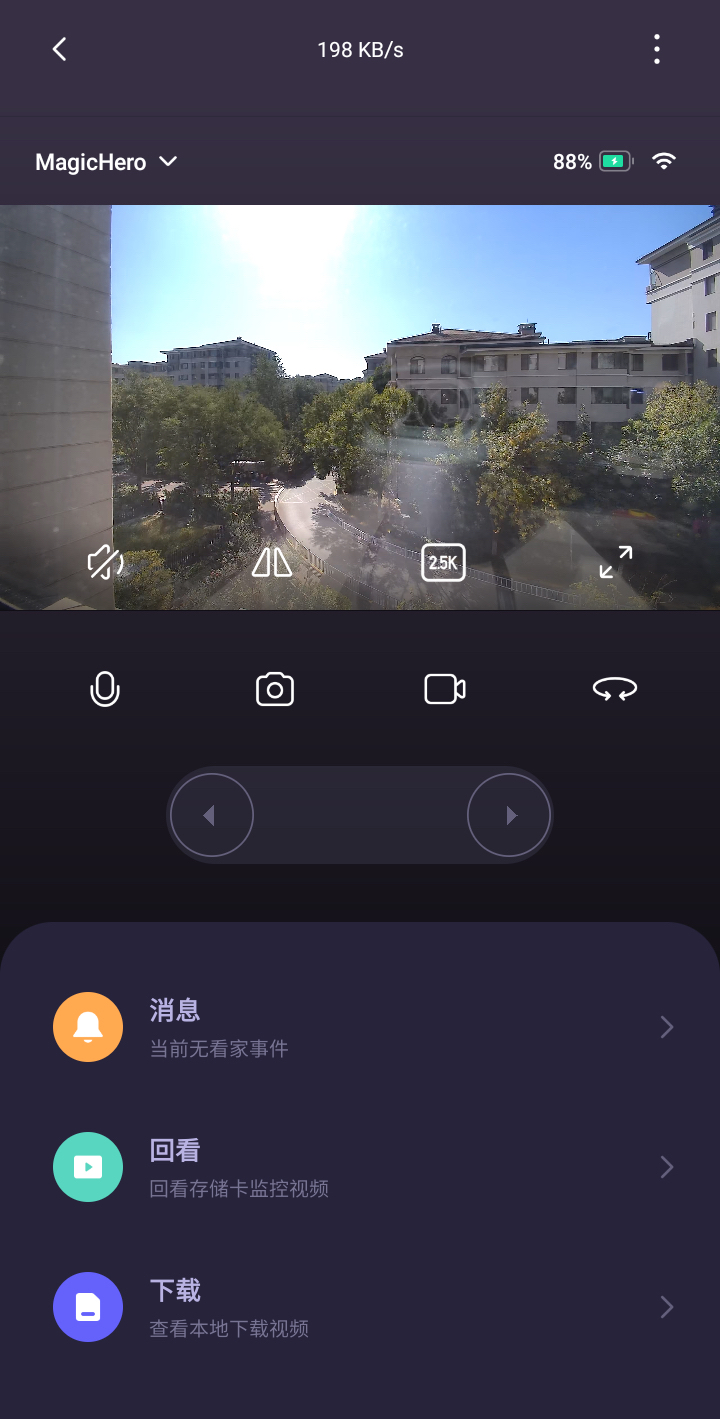Viewport: 720px width, 1419px height.
Task: Go back using the top-left arrow
Action: point(60,49)
